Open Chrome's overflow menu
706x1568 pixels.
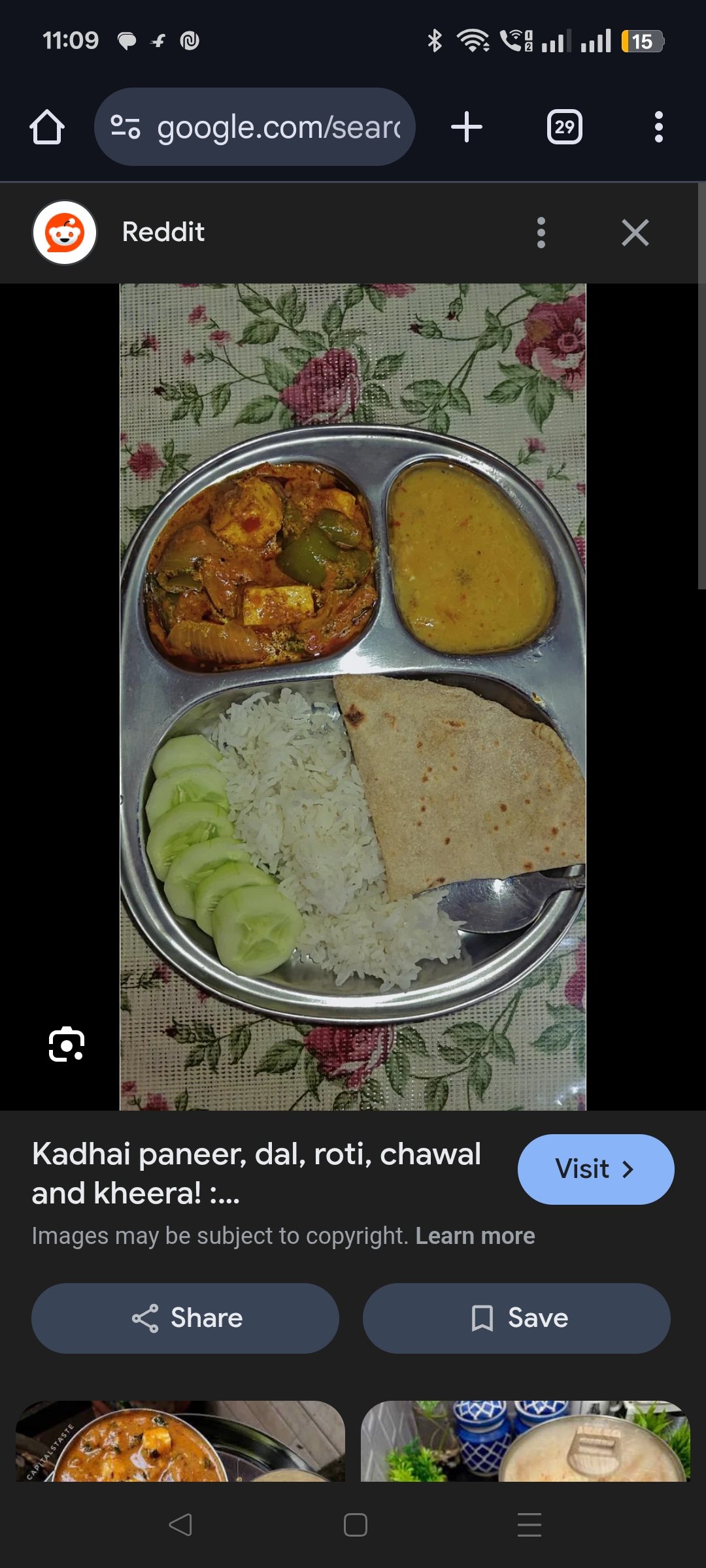(658, 127)
